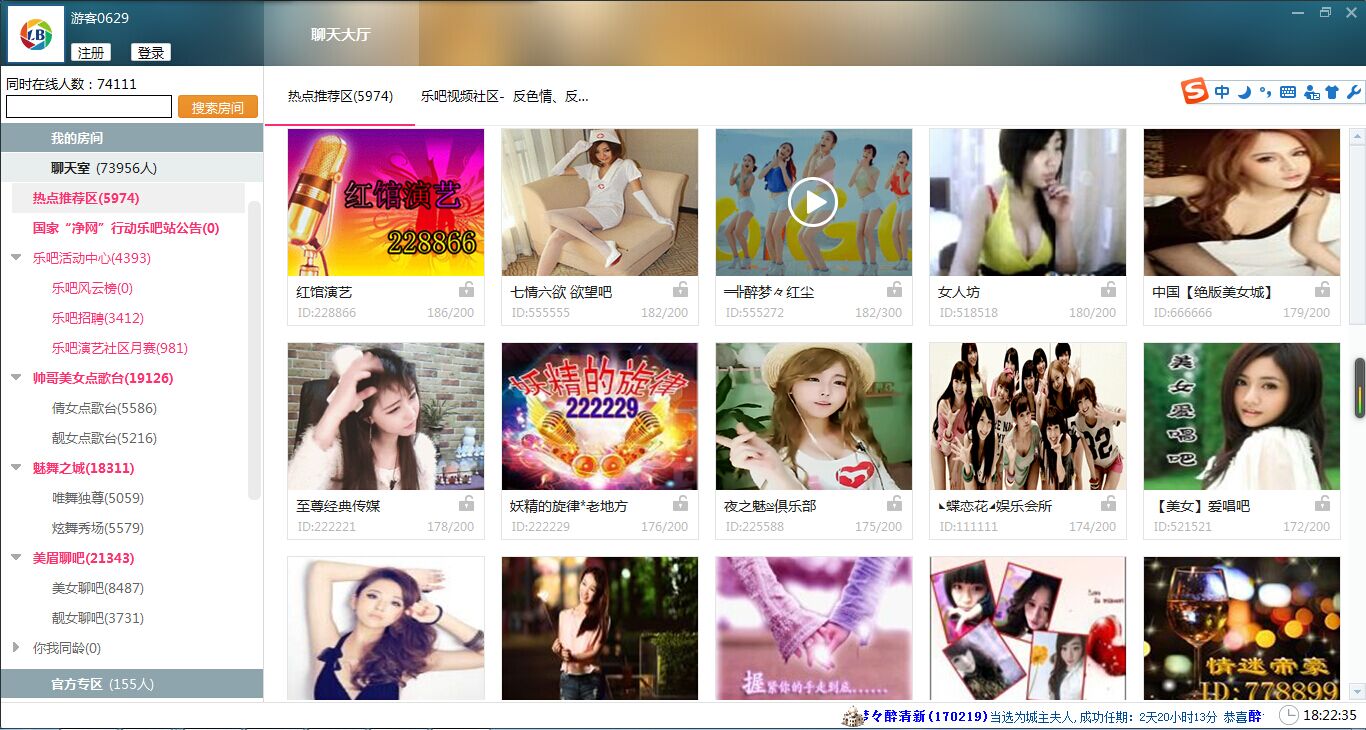Enter the 夜之魅俱乐部 room
This screenshot has width=1366, height=730.
click(x=813, y=417)
